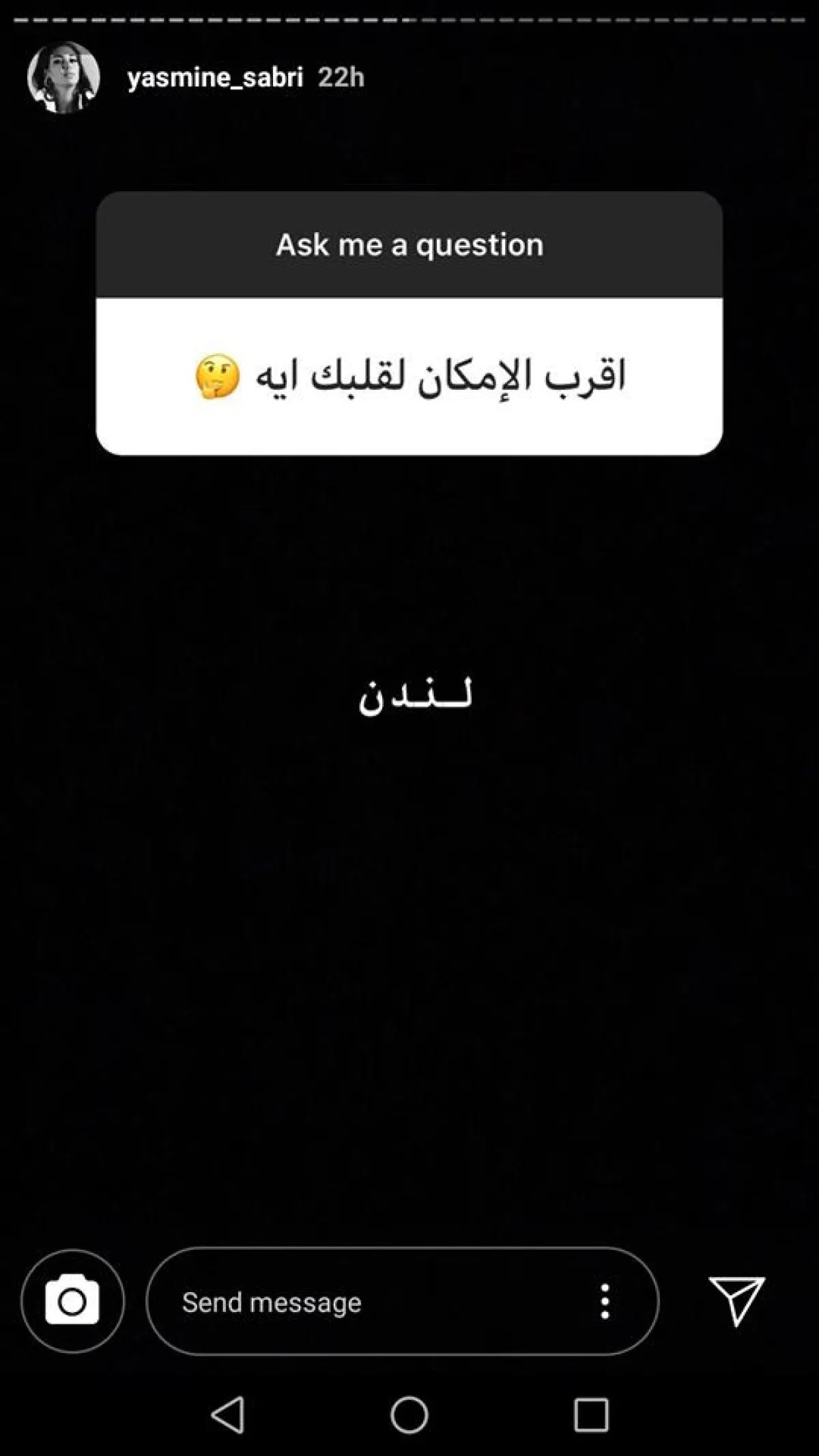Share this story via paper plane

pos(737,1300)
